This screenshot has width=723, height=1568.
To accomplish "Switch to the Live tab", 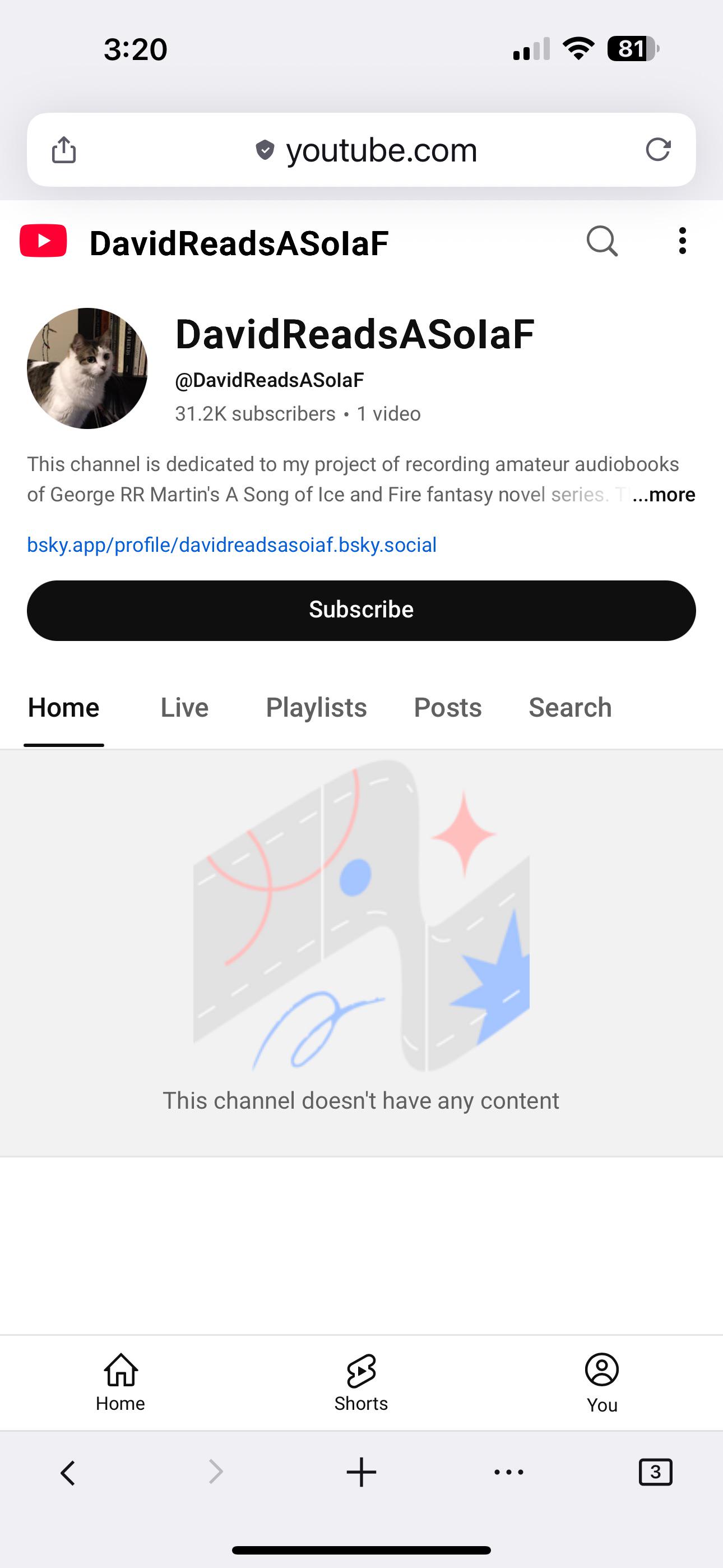I will pos(184,707).
